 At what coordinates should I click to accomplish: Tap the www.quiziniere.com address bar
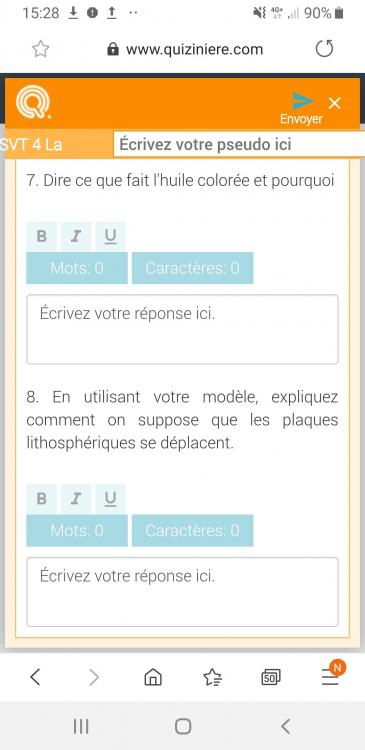click(185, 49)
